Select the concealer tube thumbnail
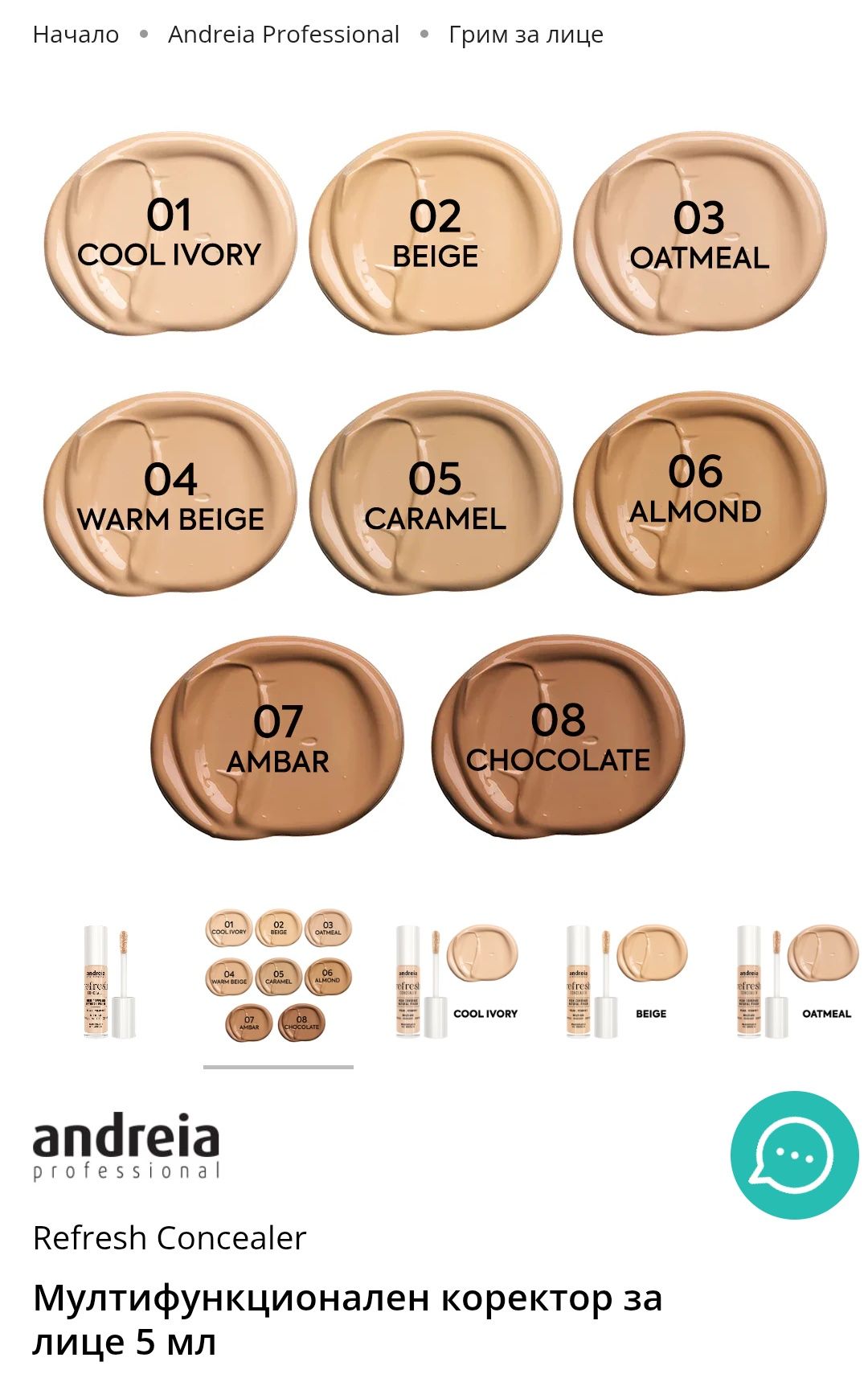868x1374 pixels. pos(108,982)
